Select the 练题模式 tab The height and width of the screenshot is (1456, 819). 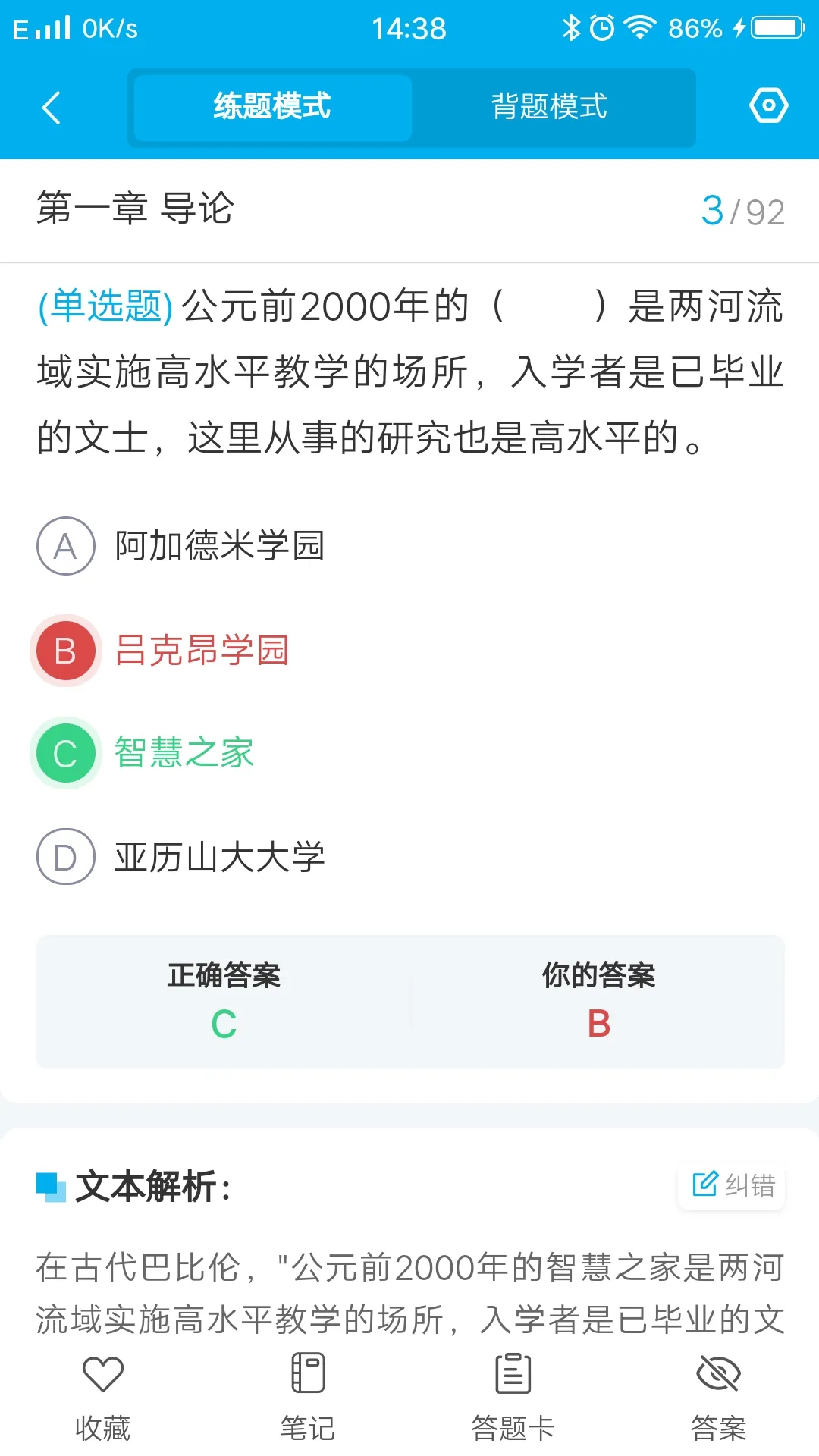[271, 107]
